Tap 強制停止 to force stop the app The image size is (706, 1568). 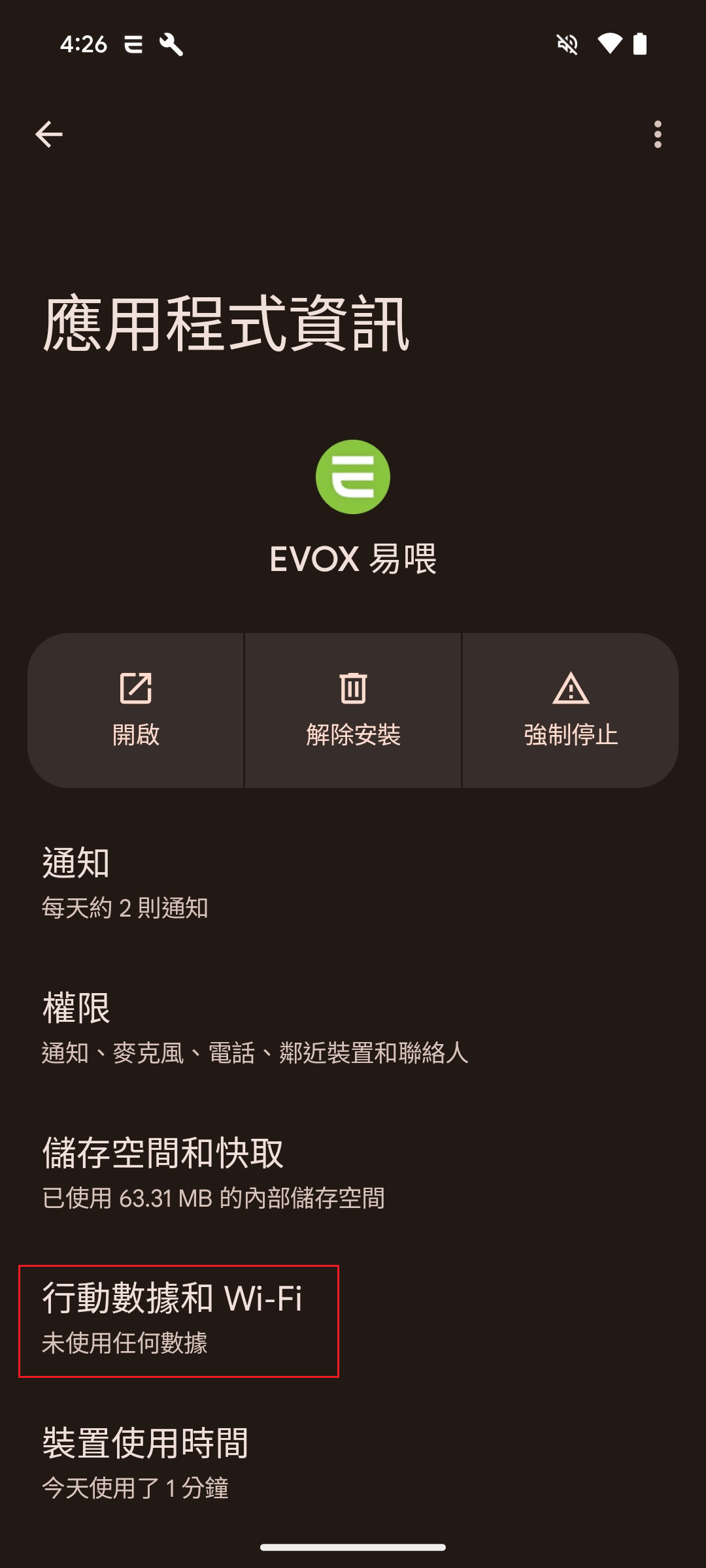coord(571,710)
